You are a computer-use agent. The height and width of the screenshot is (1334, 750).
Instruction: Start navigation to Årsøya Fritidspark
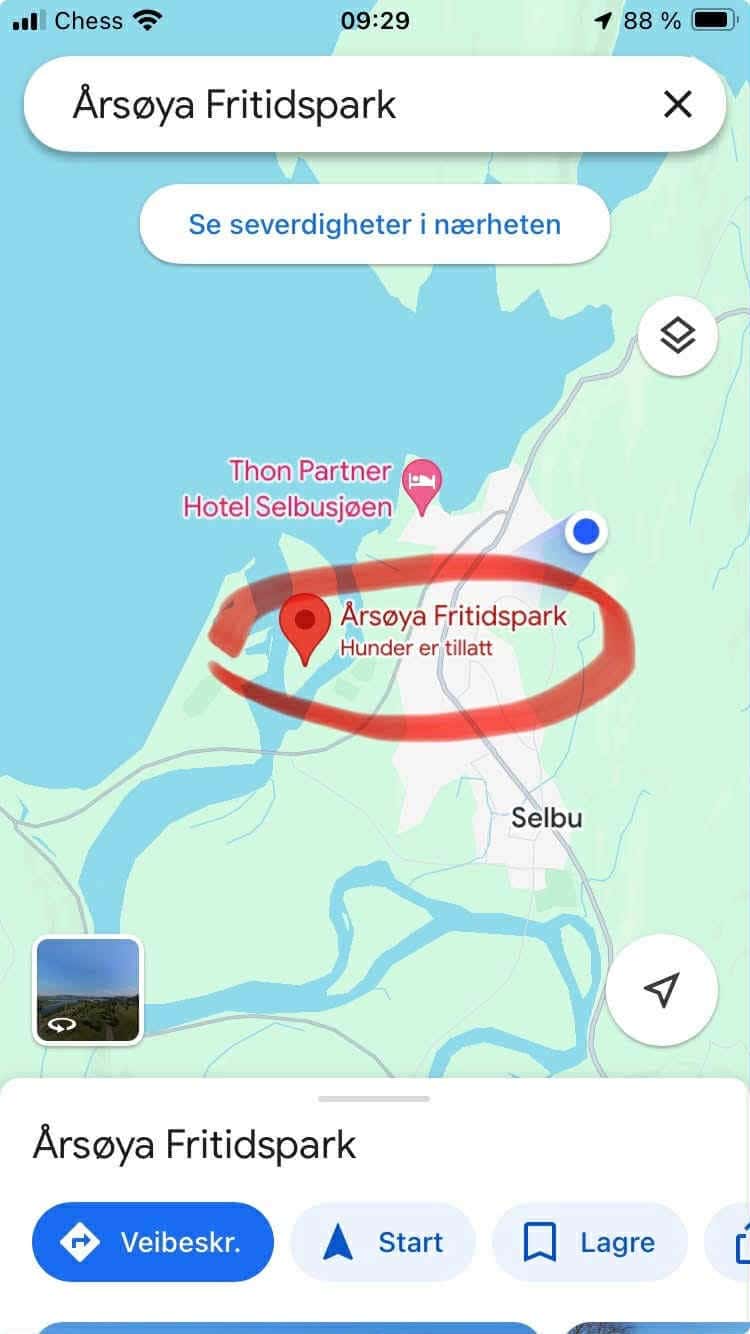383,1242
